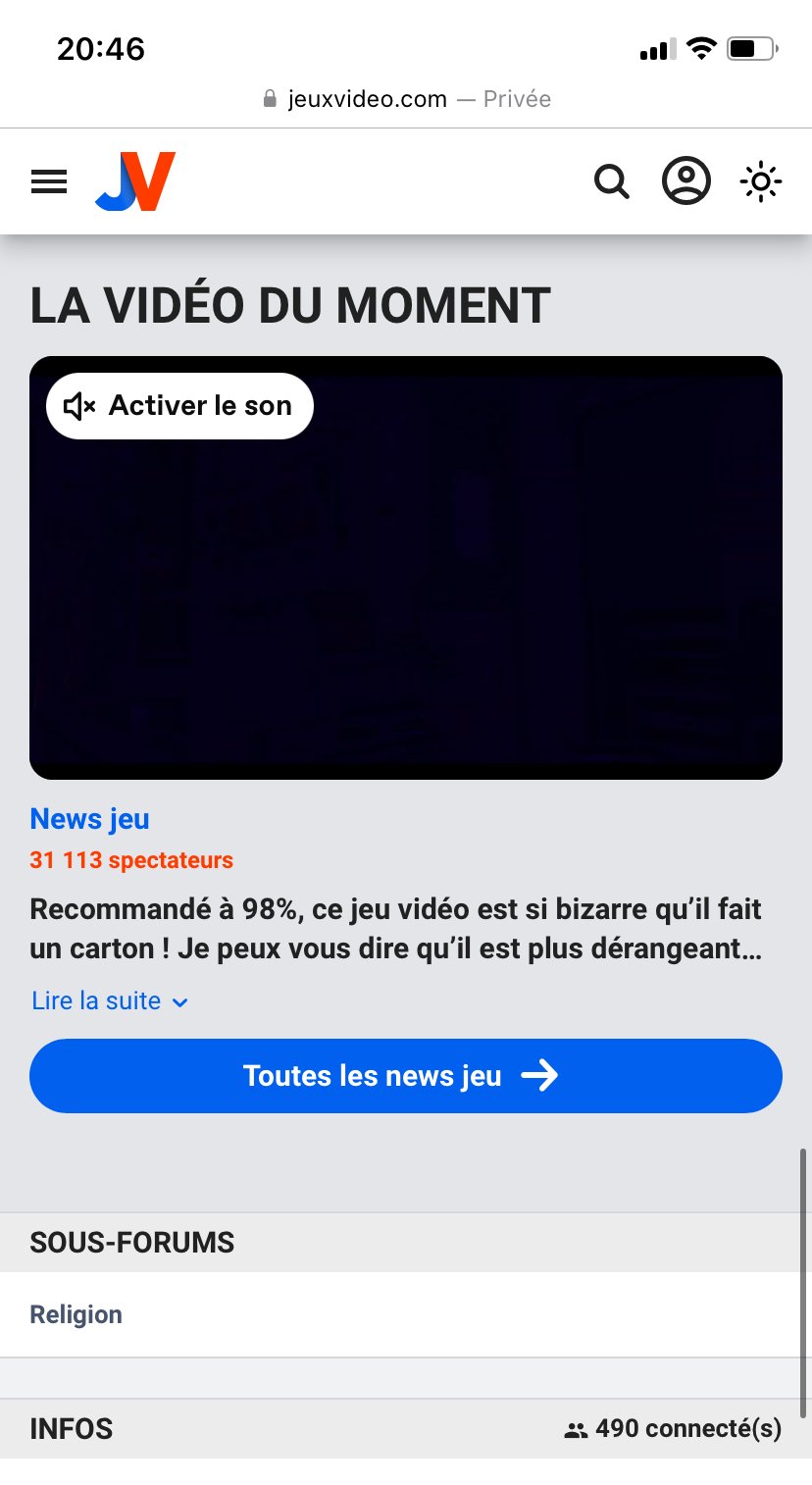Open the hamburger menu
Image resolution: width=812 pixels, height=1485 pixels.
click(49, 181)
